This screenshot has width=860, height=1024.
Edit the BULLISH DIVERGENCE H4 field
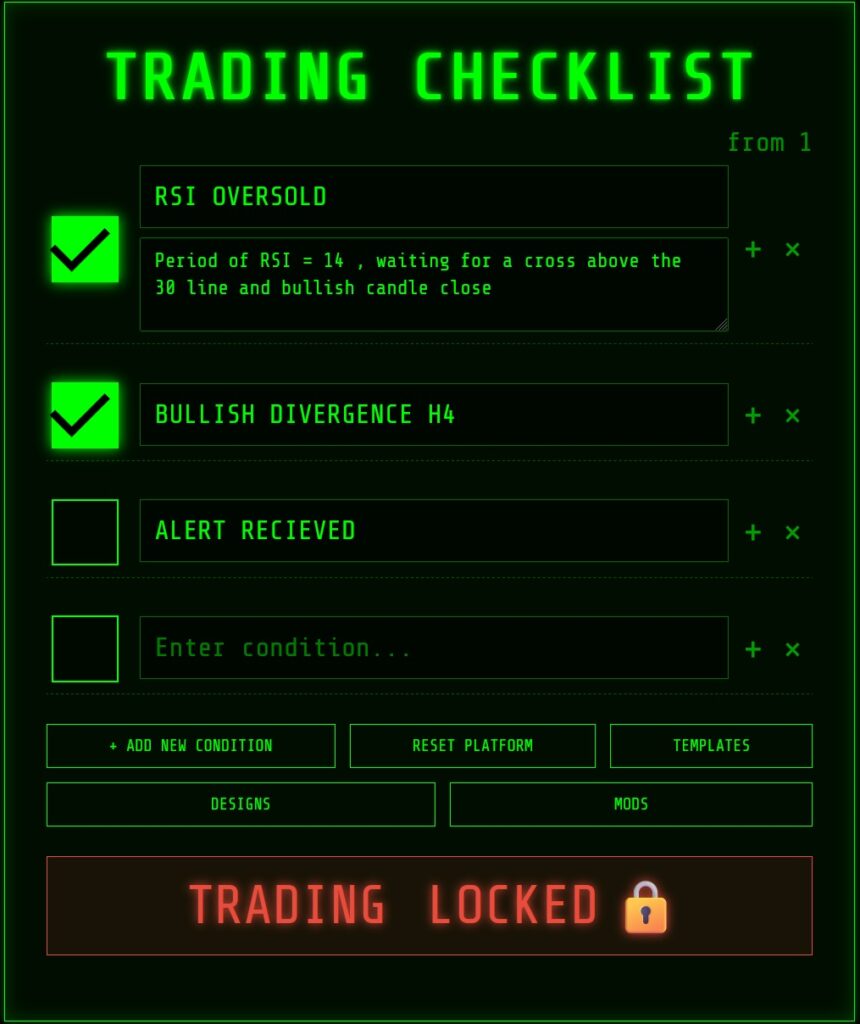click(x=433, y=414)
